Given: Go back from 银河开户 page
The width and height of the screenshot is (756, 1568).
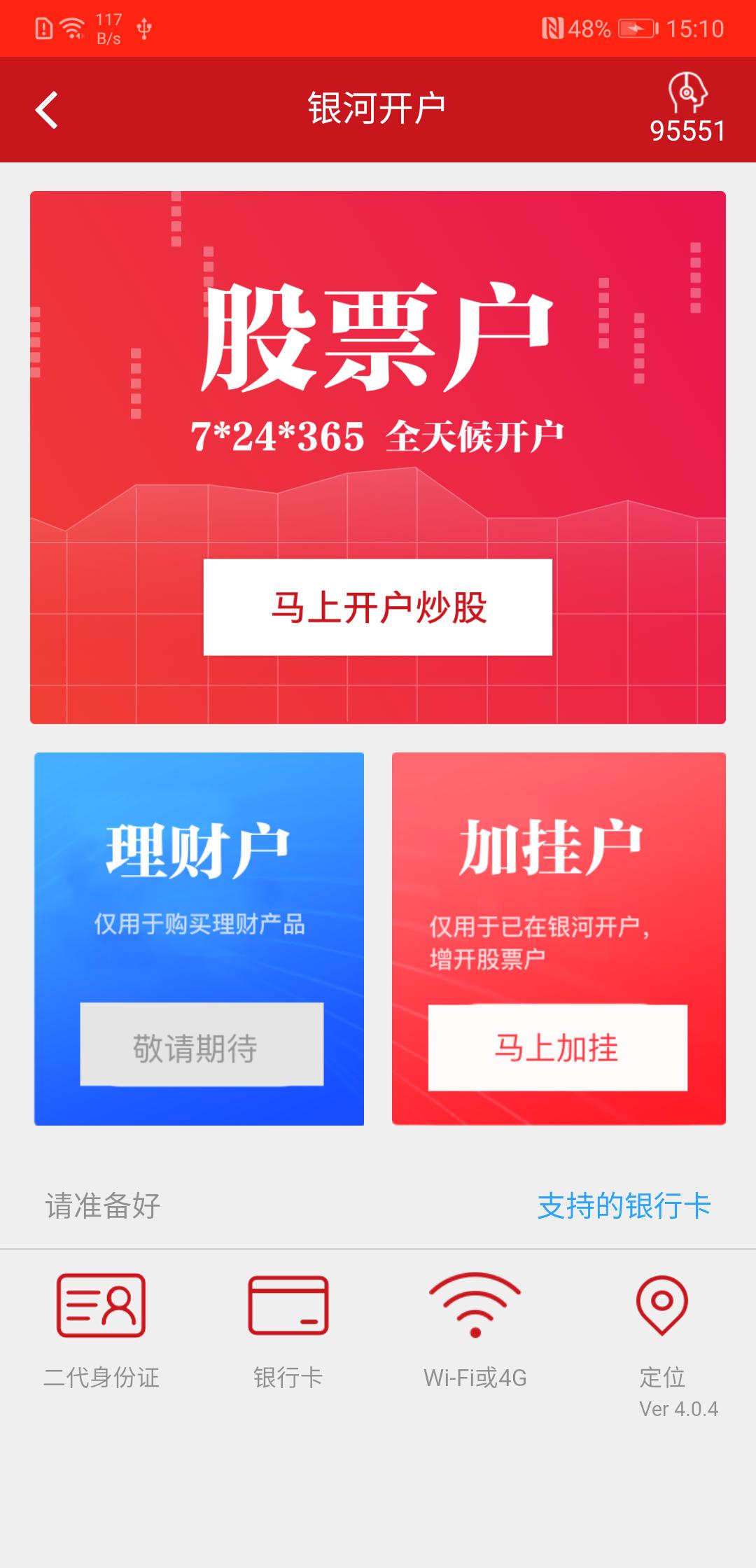Looking at the screenshot, I should click(47, 111).
